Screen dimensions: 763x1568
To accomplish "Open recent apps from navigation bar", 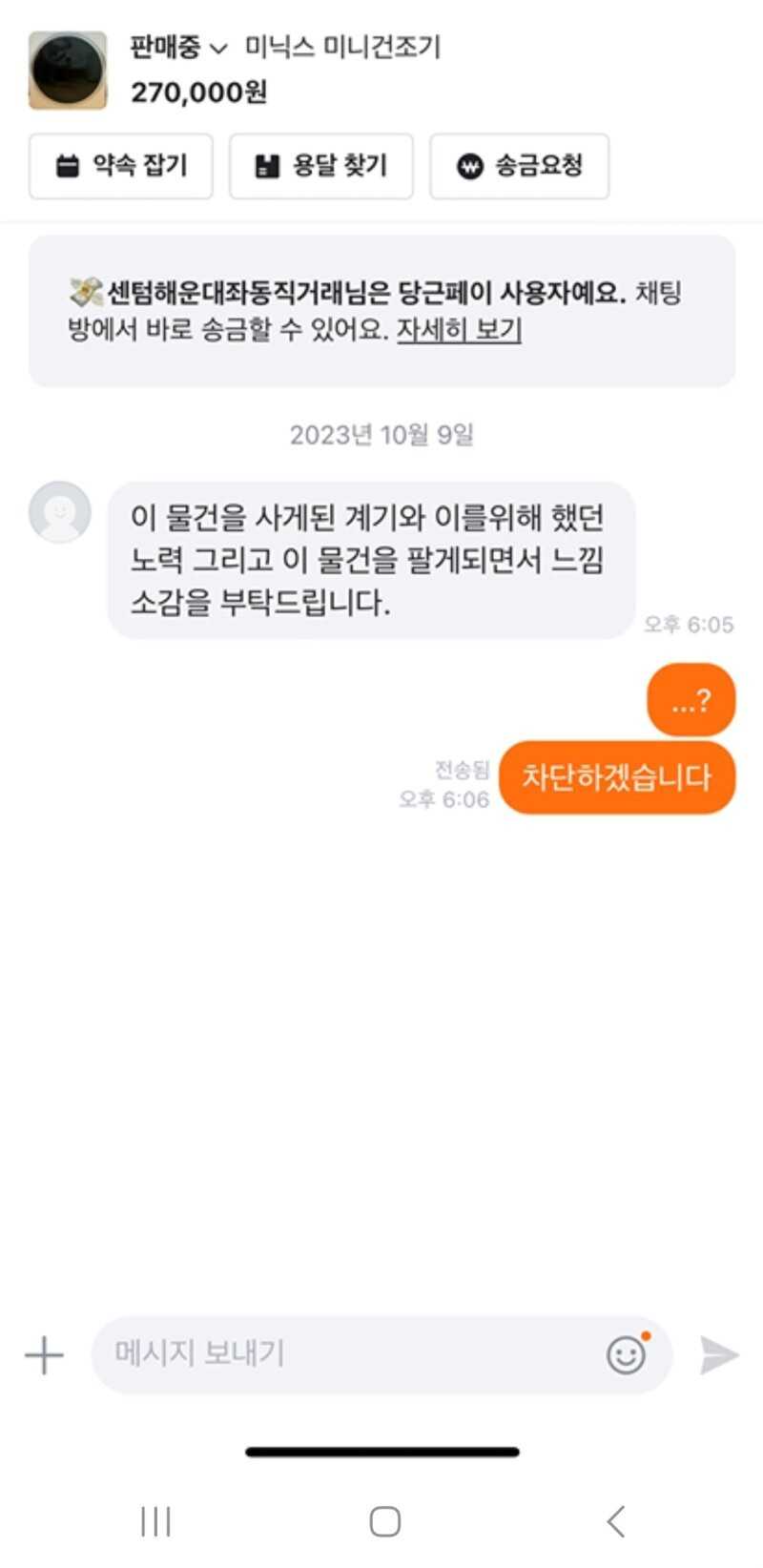I will (155, 1521).
